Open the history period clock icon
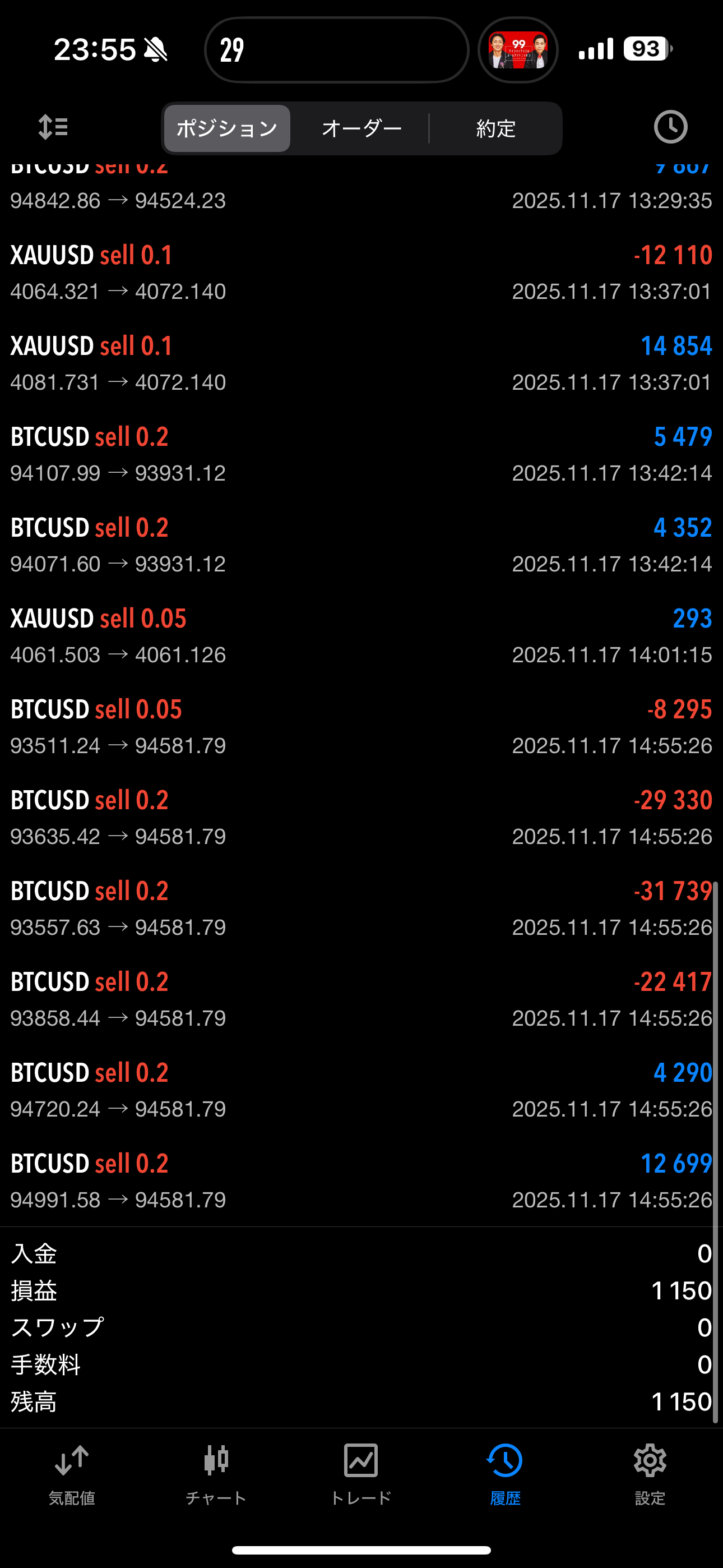Image resolution: width=723 pixels, height=1568 pixels. click(x=670, y=127)
